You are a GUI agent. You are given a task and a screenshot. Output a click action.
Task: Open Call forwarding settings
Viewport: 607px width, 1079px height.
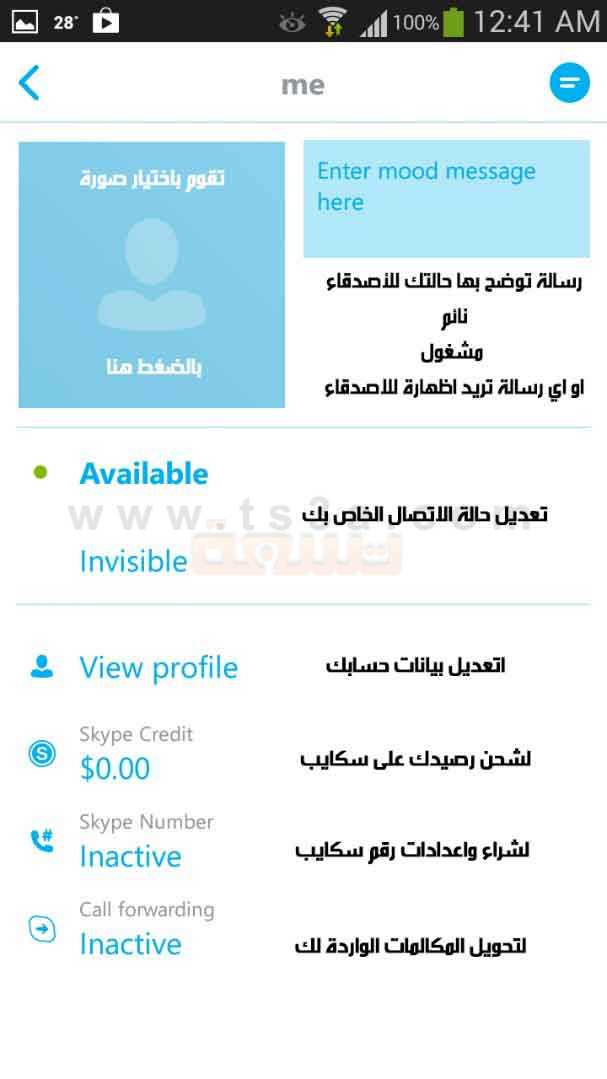147,929
